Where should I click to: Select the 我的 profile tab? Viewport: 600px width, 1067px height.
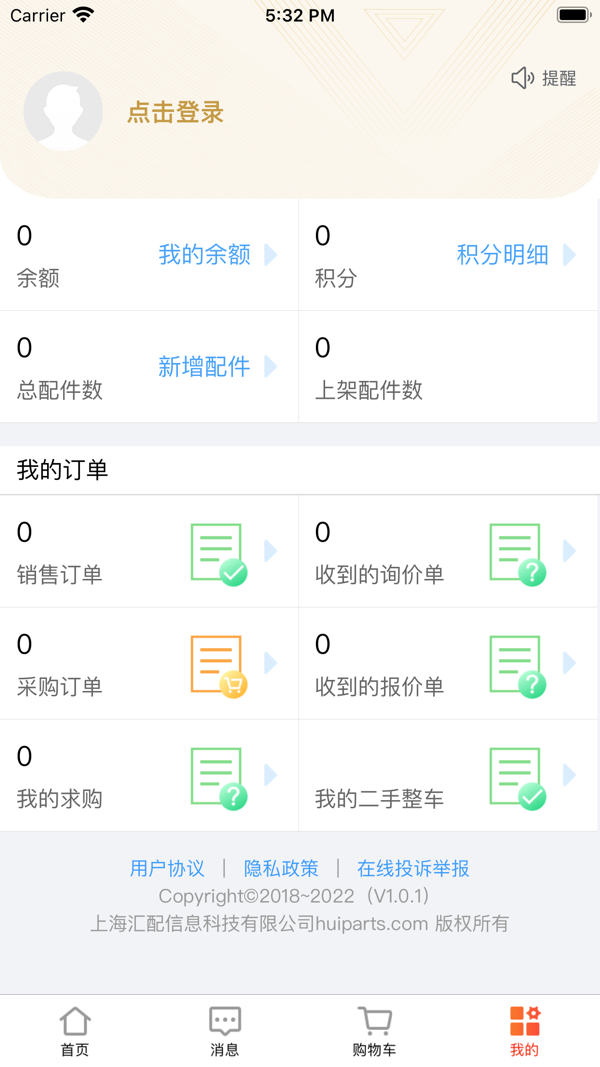tap(524, 1032)
